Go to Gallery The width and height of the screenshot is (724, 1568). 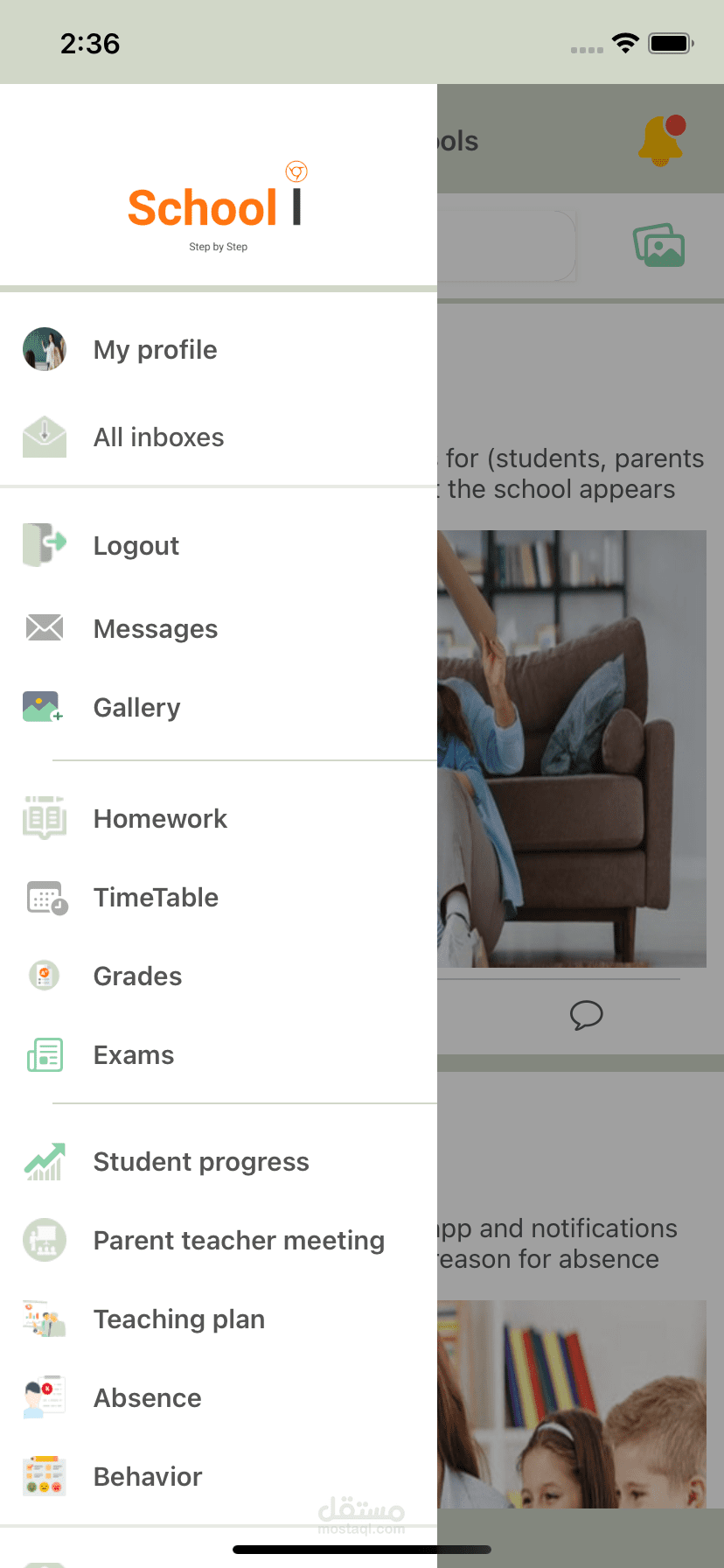pyautogui.click(x=136, y=708)
